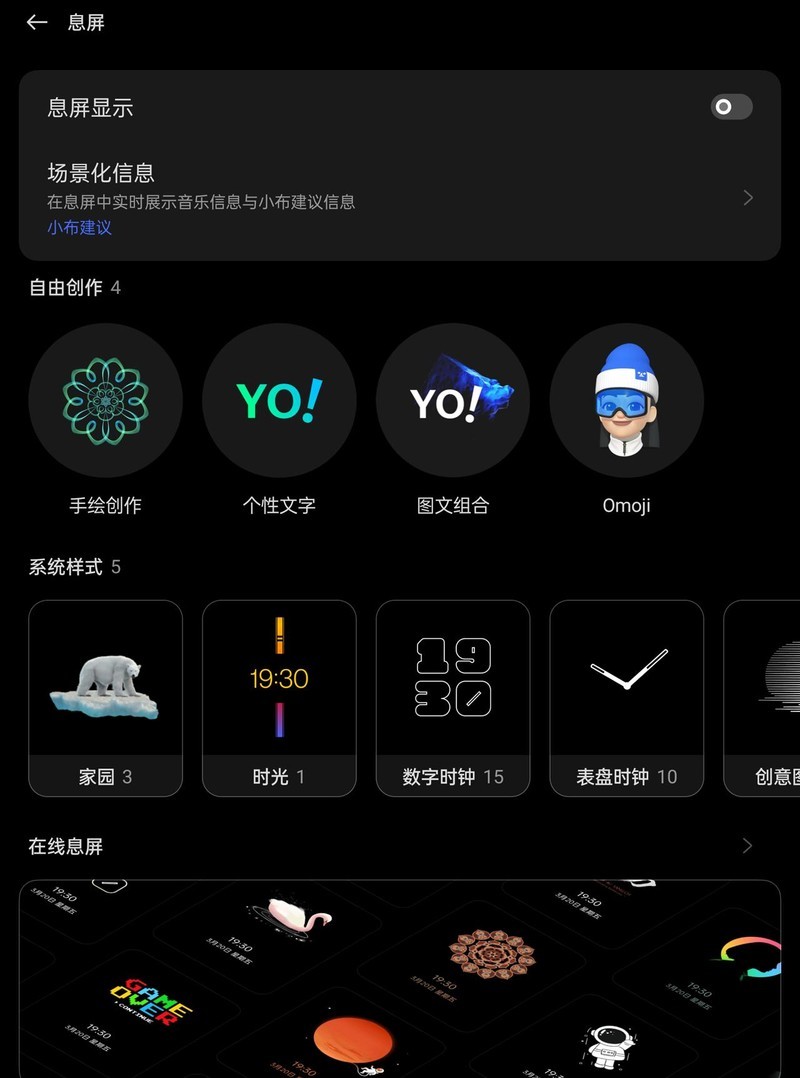
Task: Turn on the top display switch
Action: 732,107
